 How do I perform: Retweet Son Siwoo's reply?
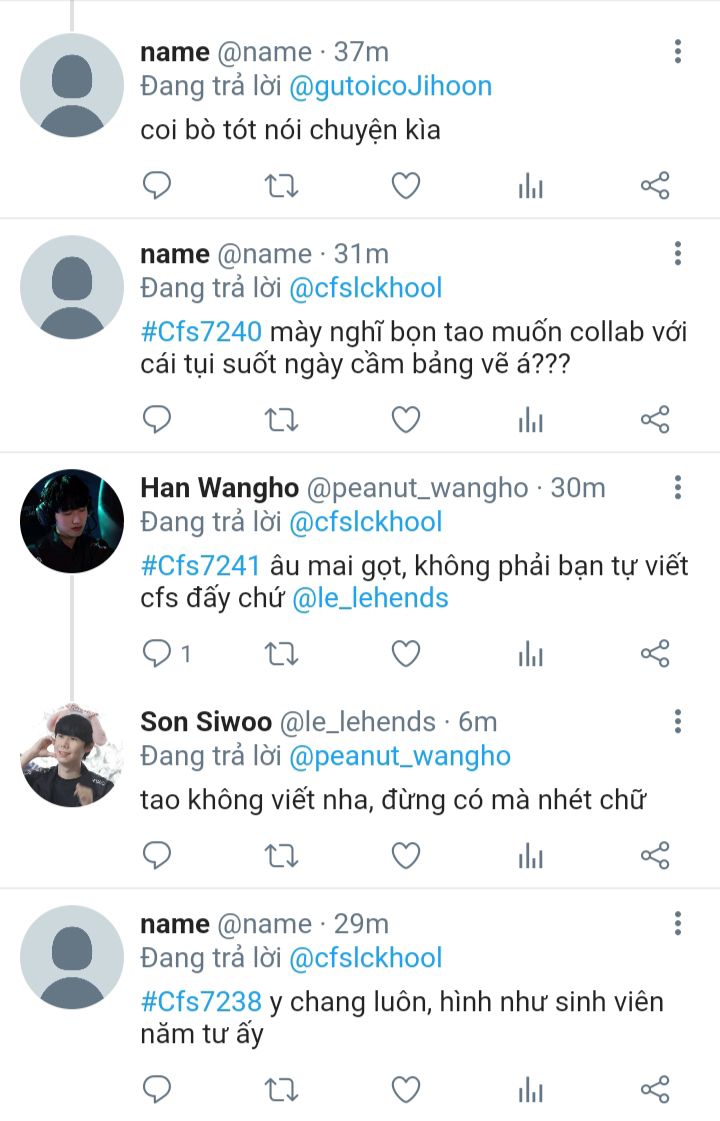tap(281, 856)
